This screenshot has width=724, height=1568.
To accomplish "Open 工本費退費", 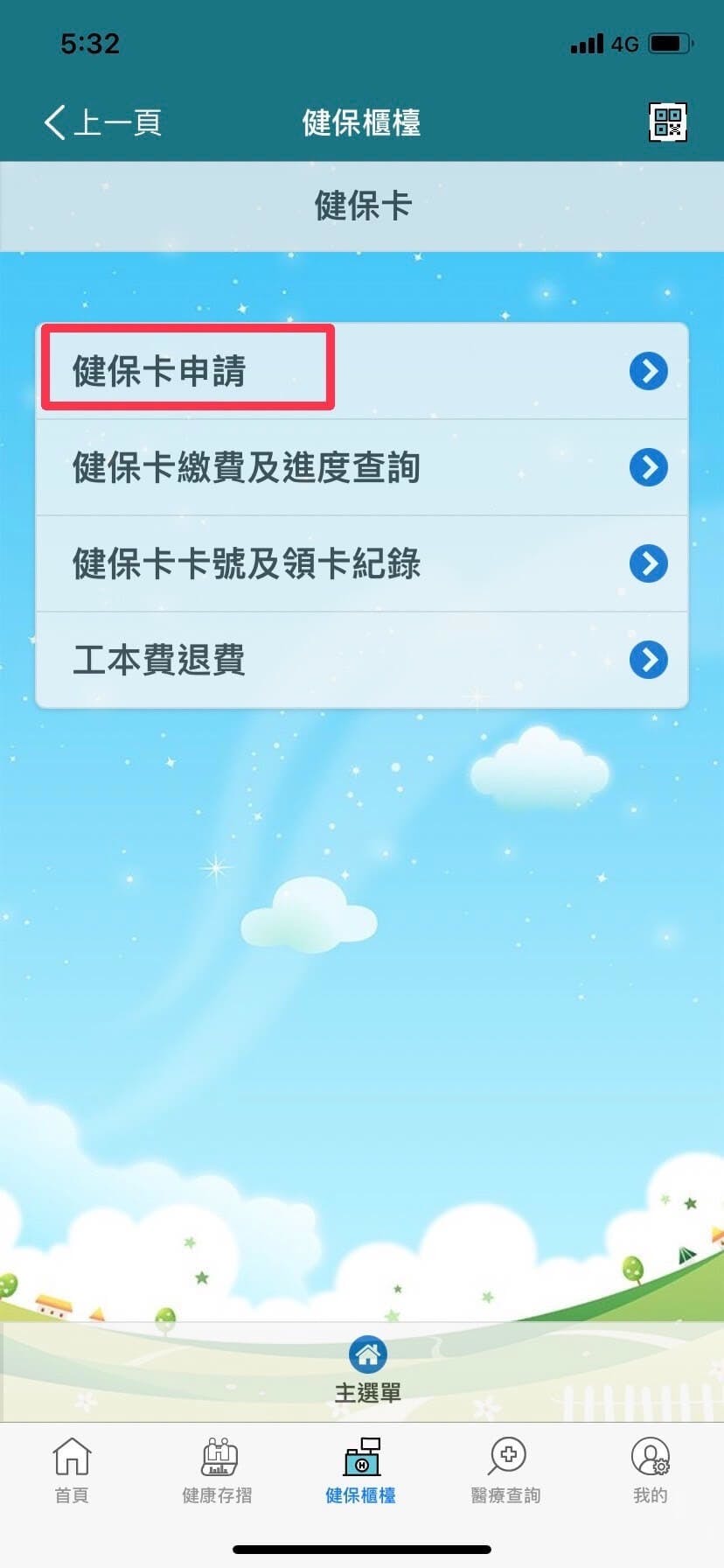I will [x=361, y=660].
